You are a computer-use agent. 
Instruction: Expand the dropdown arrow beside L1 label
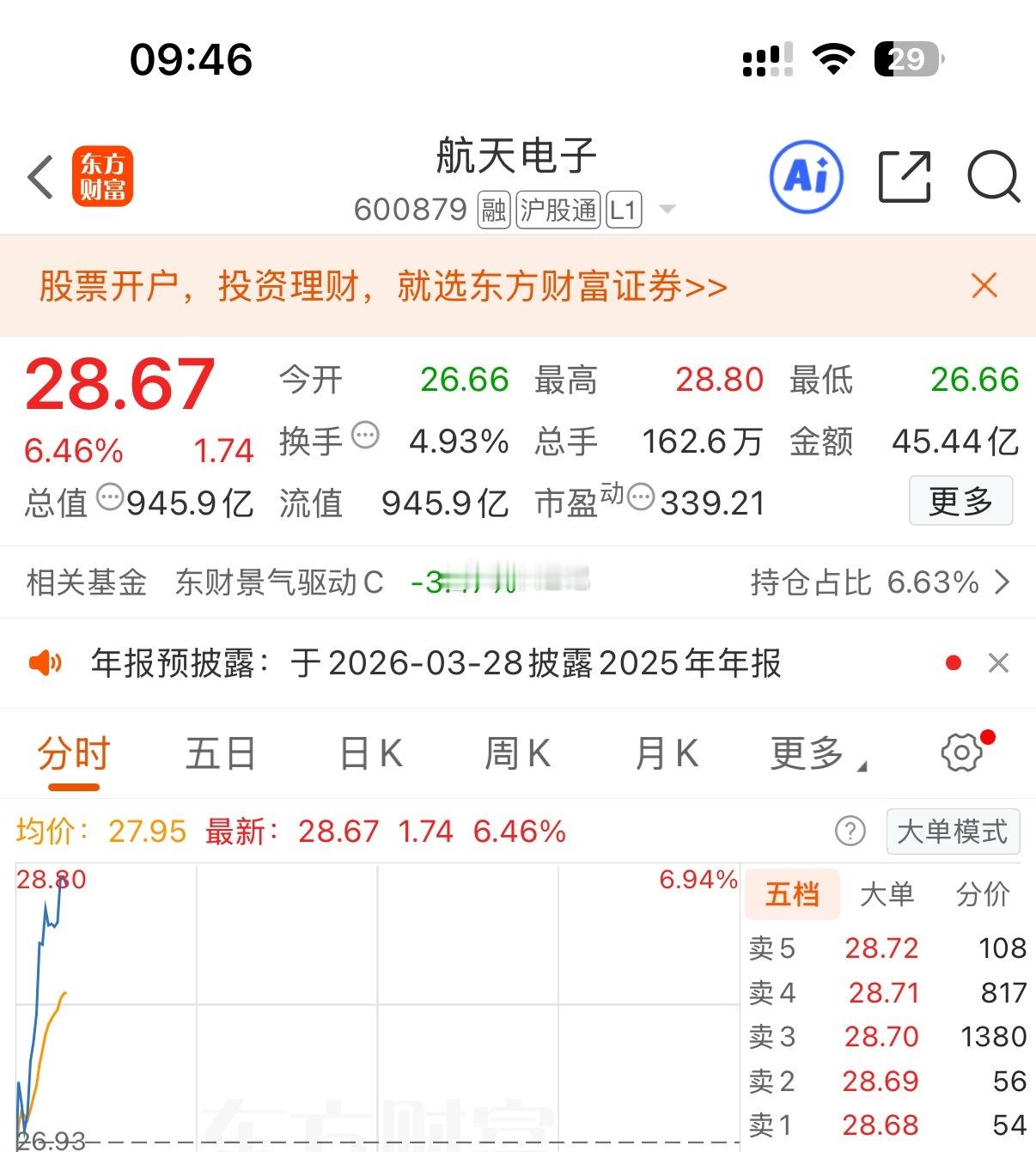click(x=668, y=210)
